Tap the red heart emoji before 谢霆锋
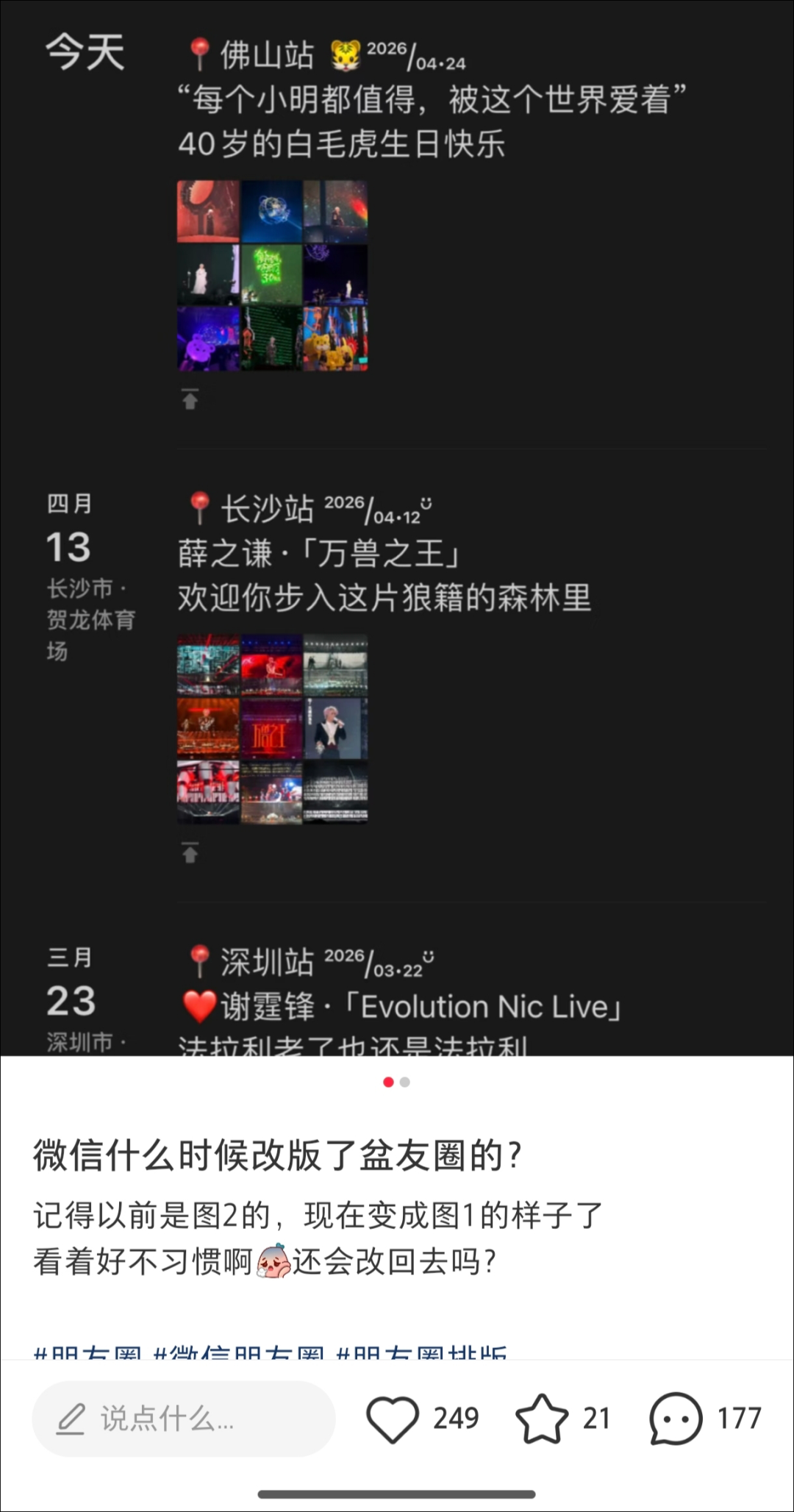Viewport: 794px width, 1512px height. tap(198, 1006)
